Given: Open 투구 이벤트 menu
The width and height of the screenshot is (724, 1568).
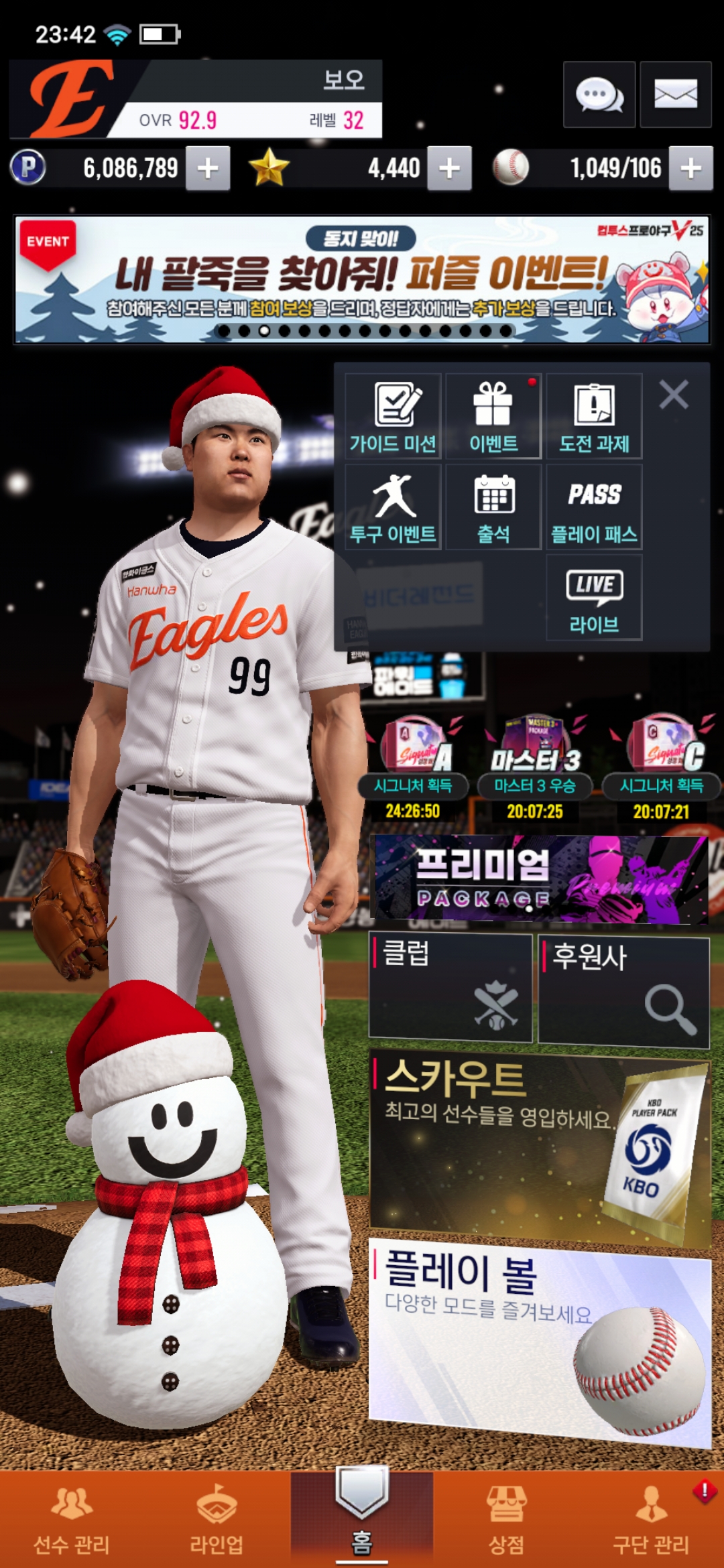Looking at the screenshot, I should 393,507.
